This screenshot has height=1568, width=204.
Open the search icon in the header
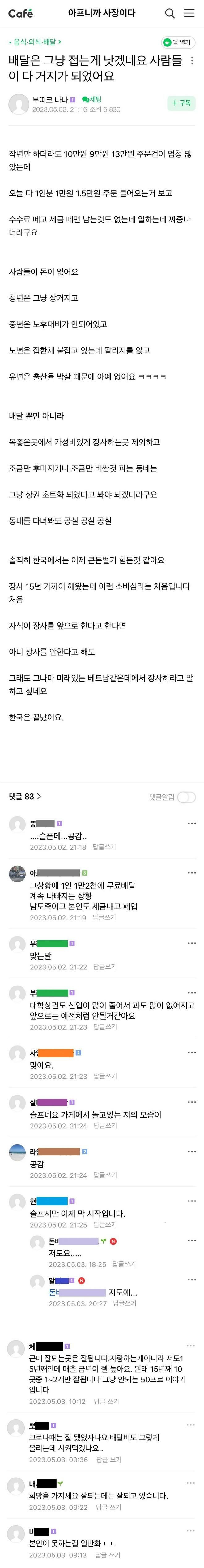[x=171, y=13]
